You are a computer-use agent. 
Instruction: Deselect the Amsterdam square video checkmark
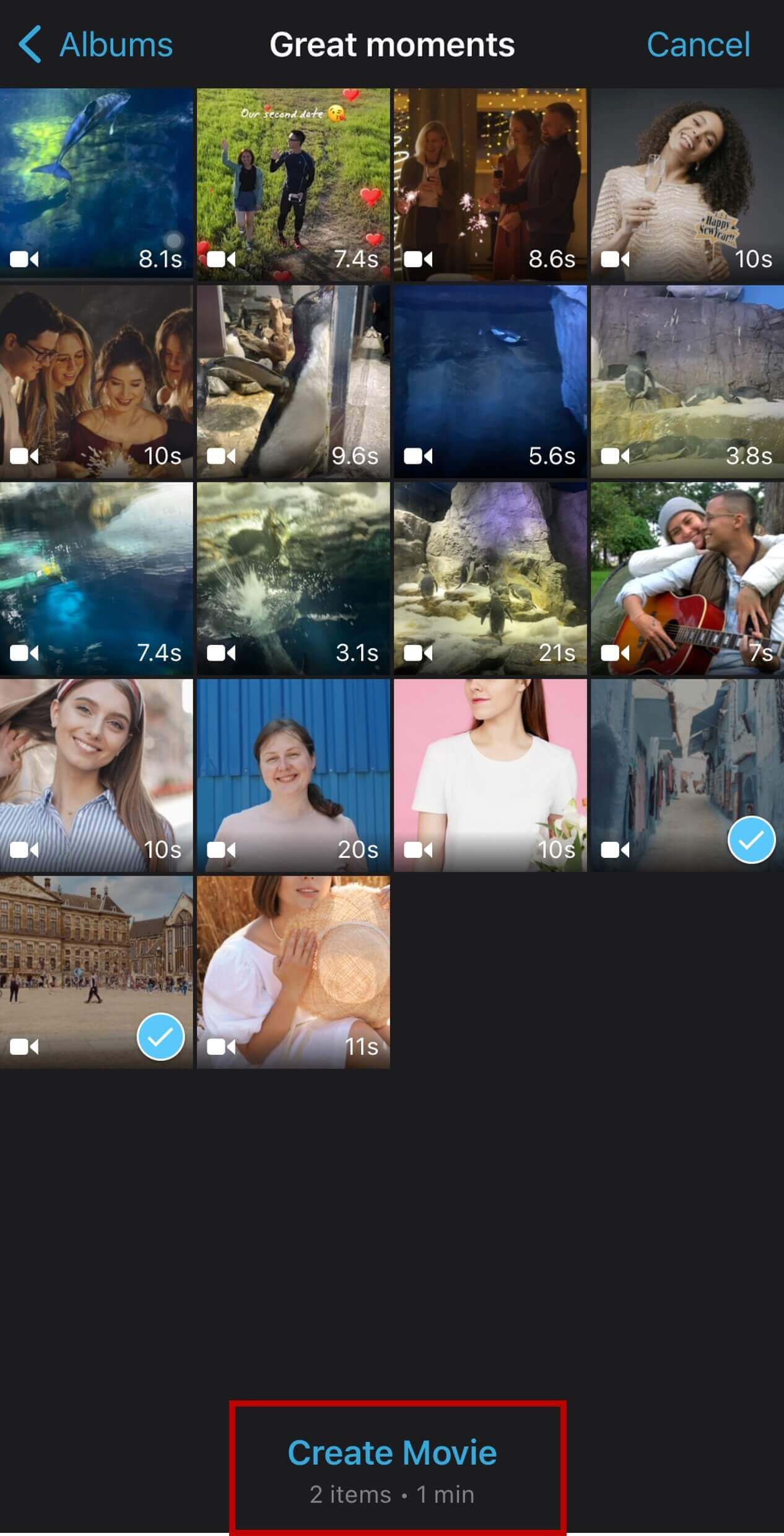click(x=160, y=1038)
